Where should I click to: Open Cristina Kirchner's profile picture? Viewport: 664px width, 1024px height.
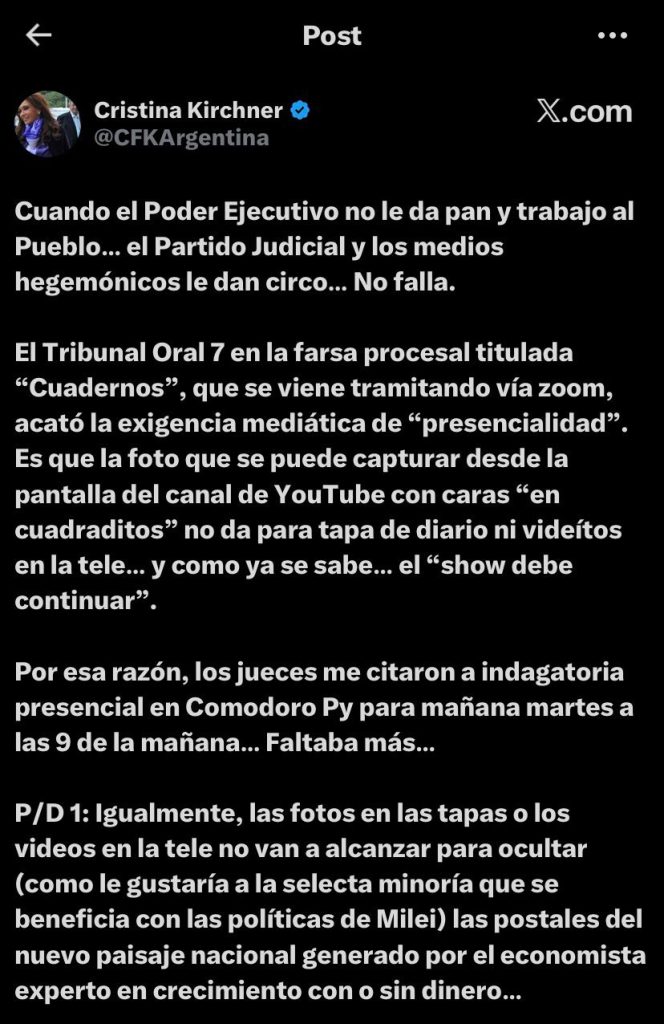coord(47,124)
